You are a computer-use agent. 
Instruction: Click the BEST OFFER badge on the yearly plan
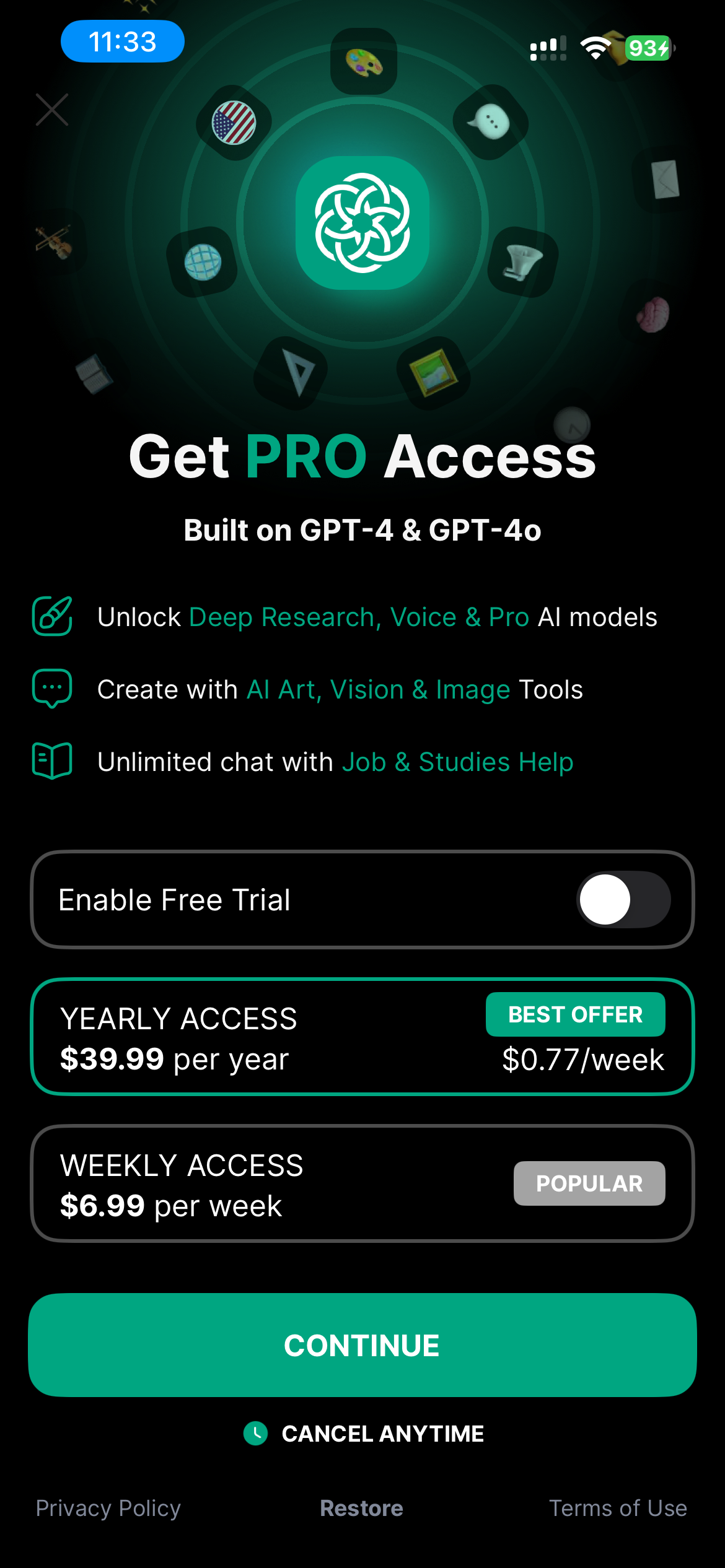pos(575,1014)
